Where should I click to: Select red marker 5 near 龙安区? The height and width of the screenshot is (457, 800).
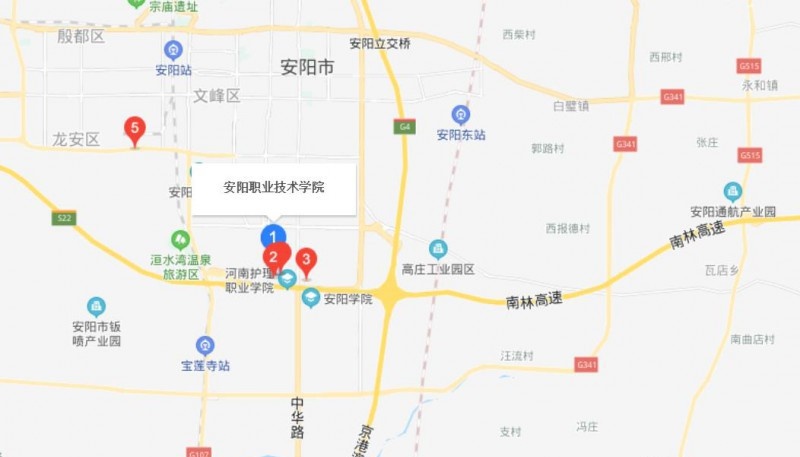point(134,128)
